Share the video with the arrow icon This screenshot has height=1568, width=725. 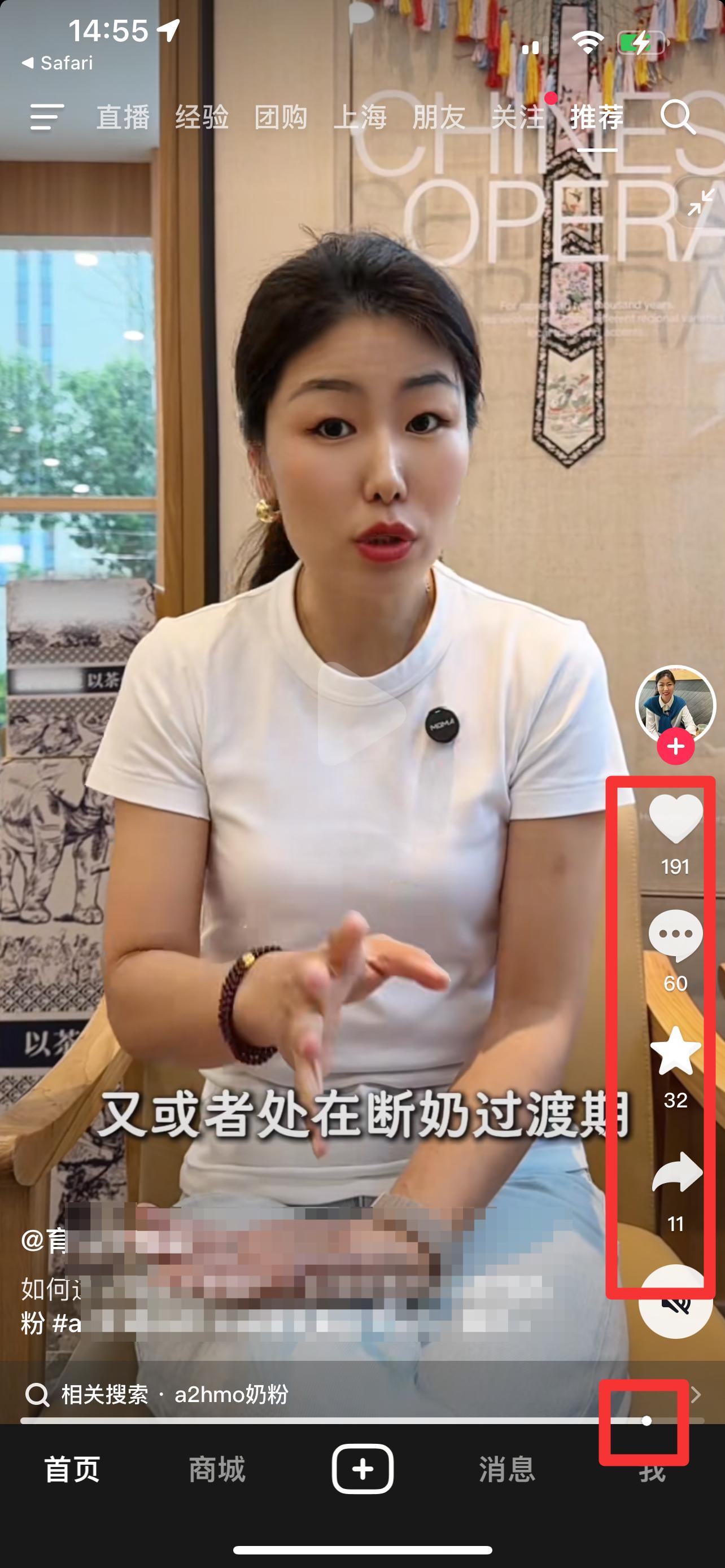click(x=677, y=1172)
